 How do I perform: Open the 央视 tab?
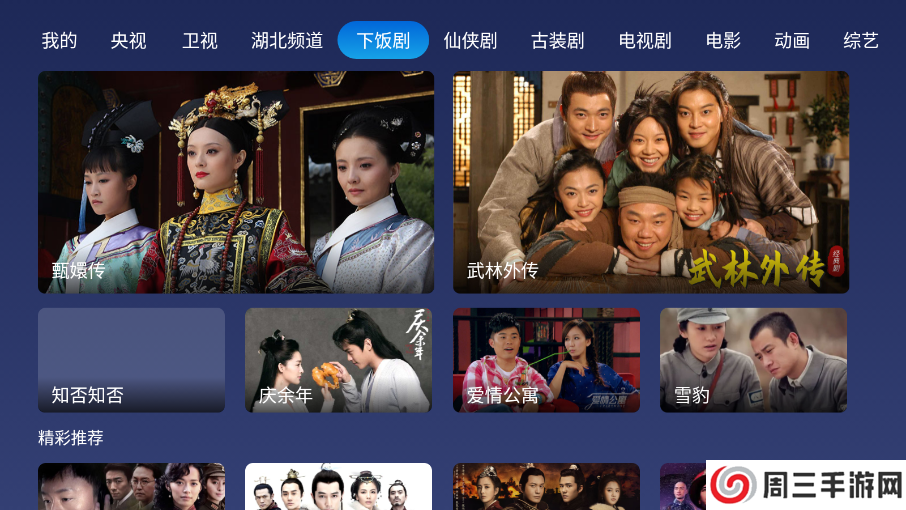128,41
